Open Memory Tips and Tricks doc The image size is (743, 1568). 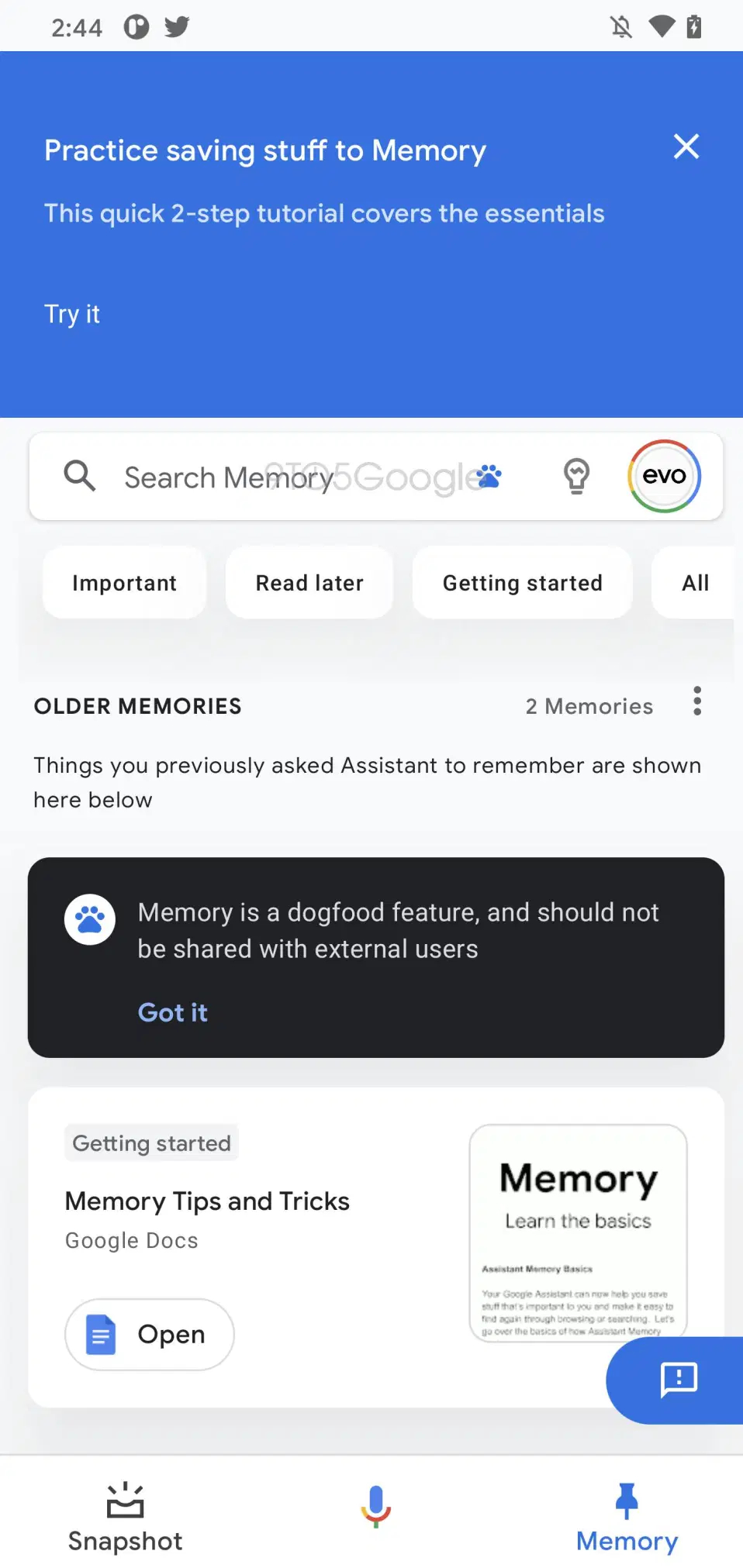tap(149, 1335)
